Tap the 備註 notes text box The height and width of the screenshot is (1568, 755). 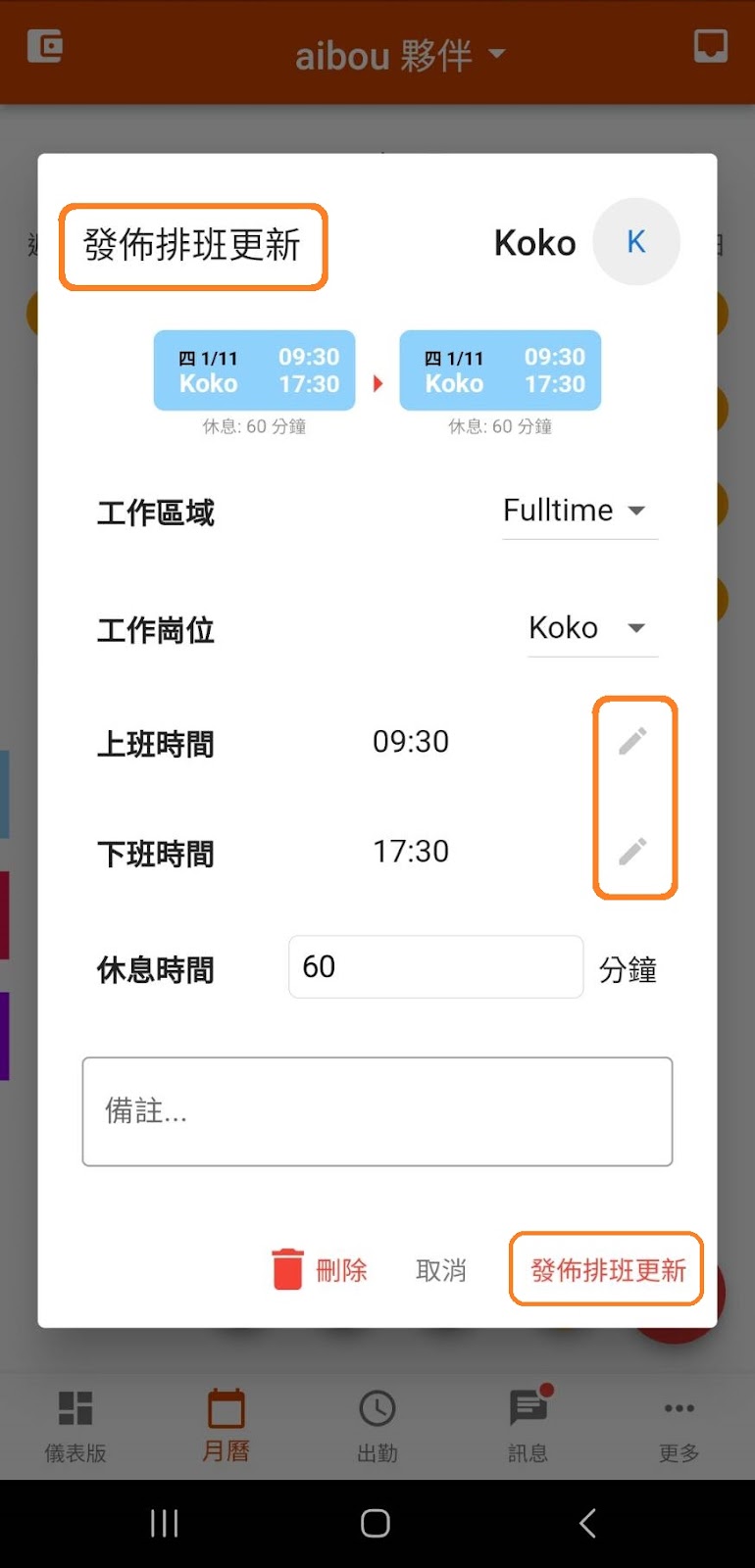click(x=377, y=1111)
